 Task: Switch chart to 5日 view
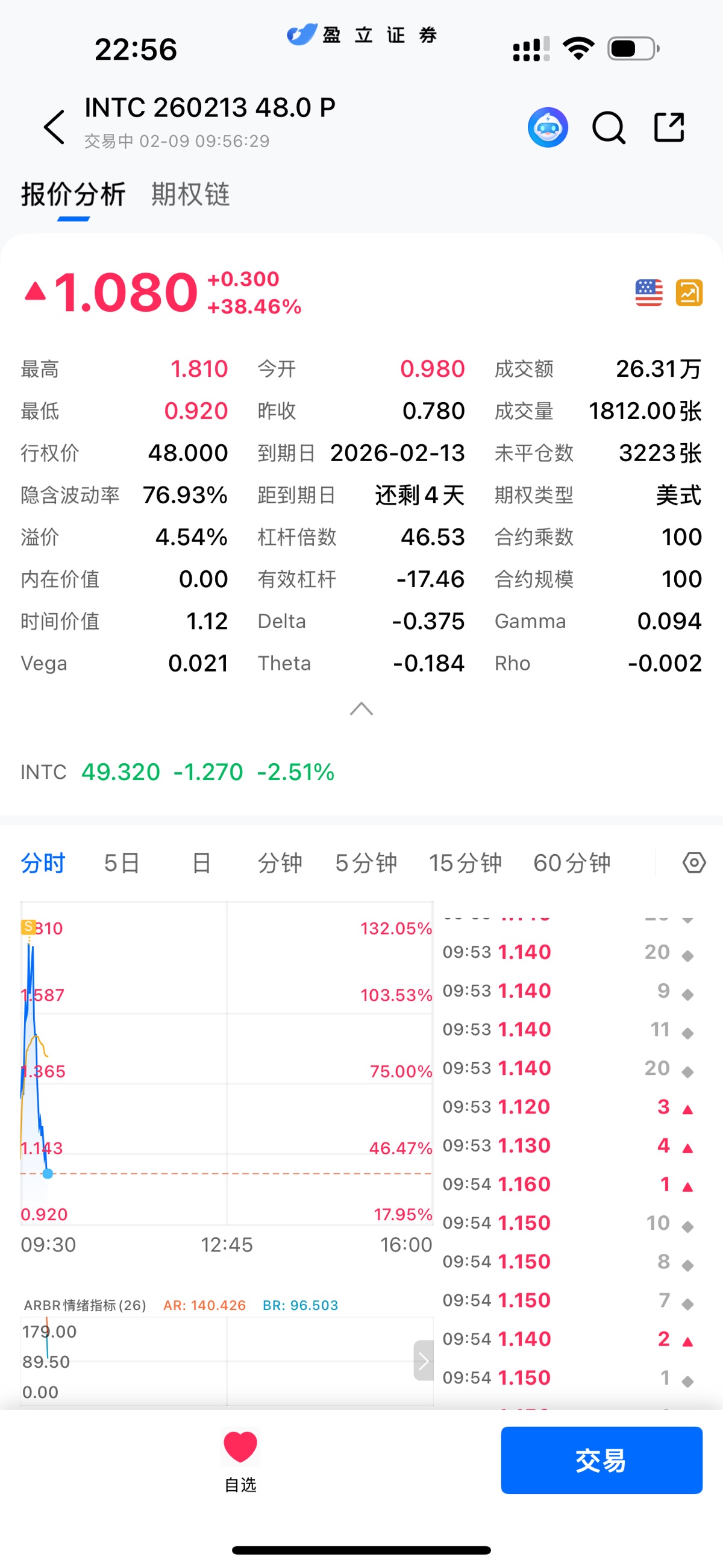(122, 863)
